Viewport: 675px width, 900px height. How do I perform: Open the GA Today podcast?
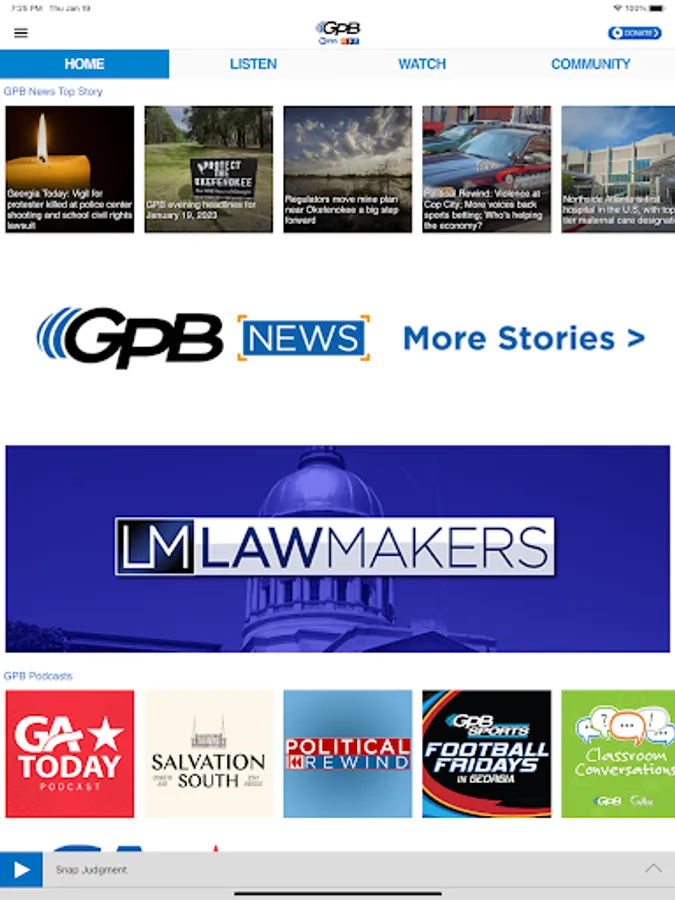pos(69,753)
